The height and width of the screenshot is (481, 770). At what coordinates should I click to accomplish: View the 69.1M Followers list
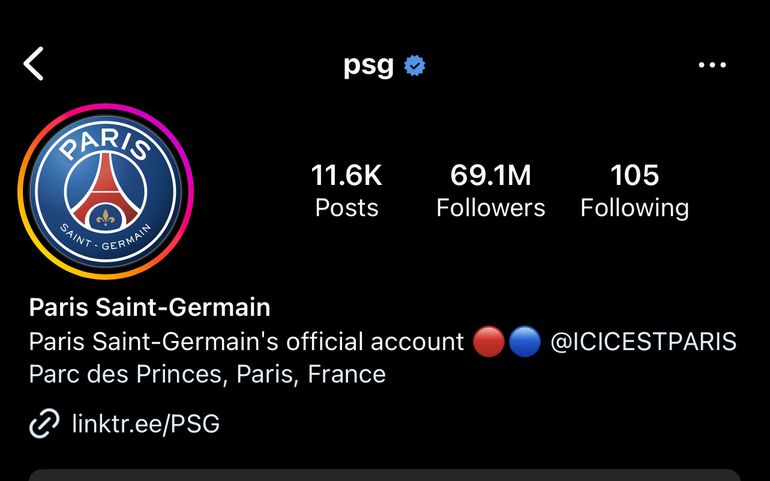[x=490, y=191]
